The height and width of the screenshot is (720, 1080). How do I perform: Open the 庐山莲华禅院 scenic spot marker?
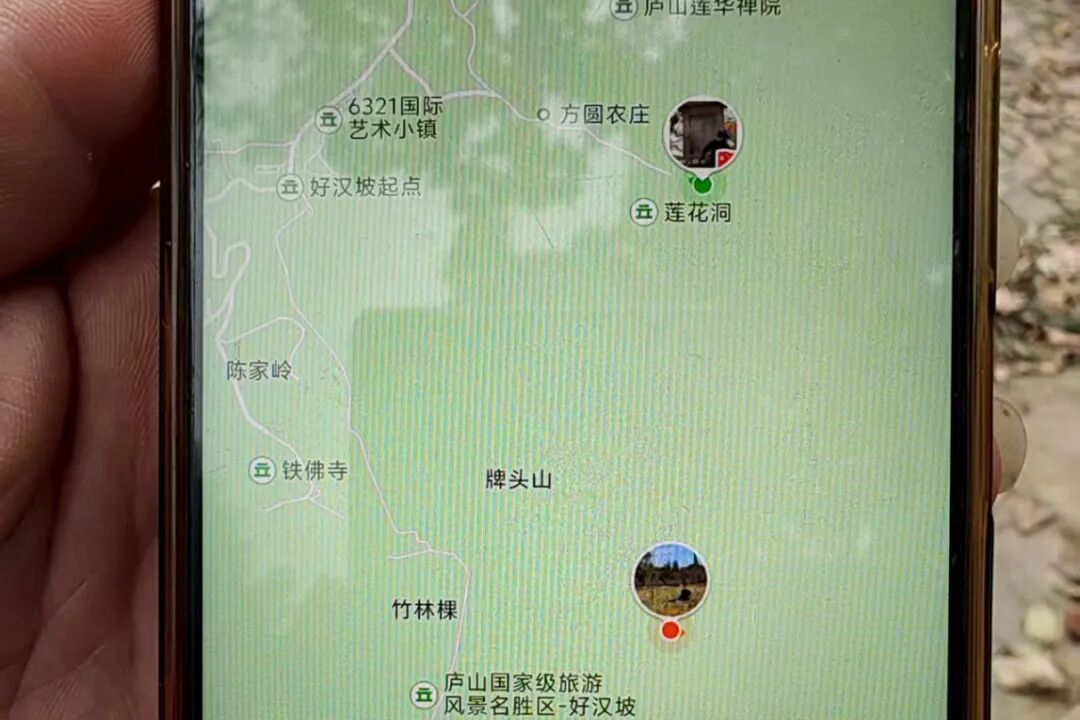(x=625, y=8)
